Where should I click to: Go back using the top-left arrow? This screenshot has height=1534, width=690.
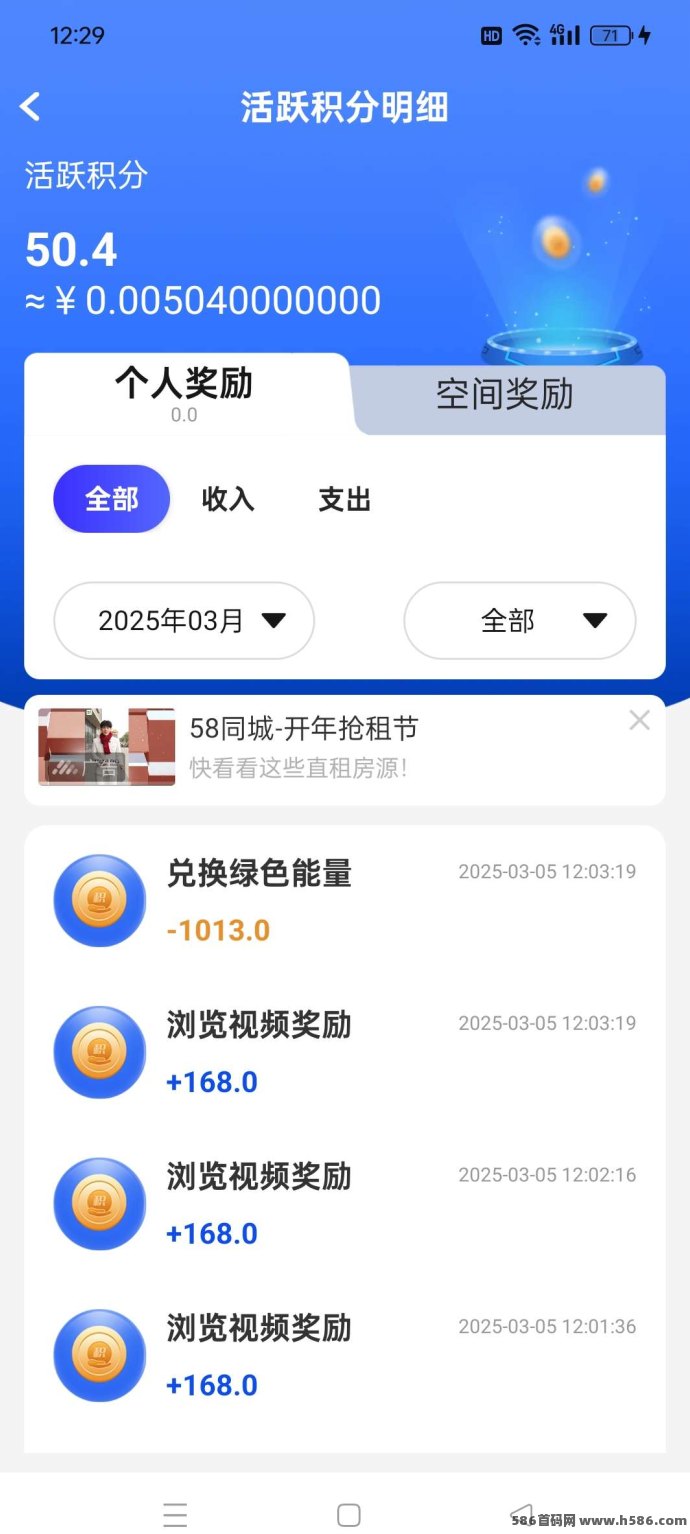(30, 107)
